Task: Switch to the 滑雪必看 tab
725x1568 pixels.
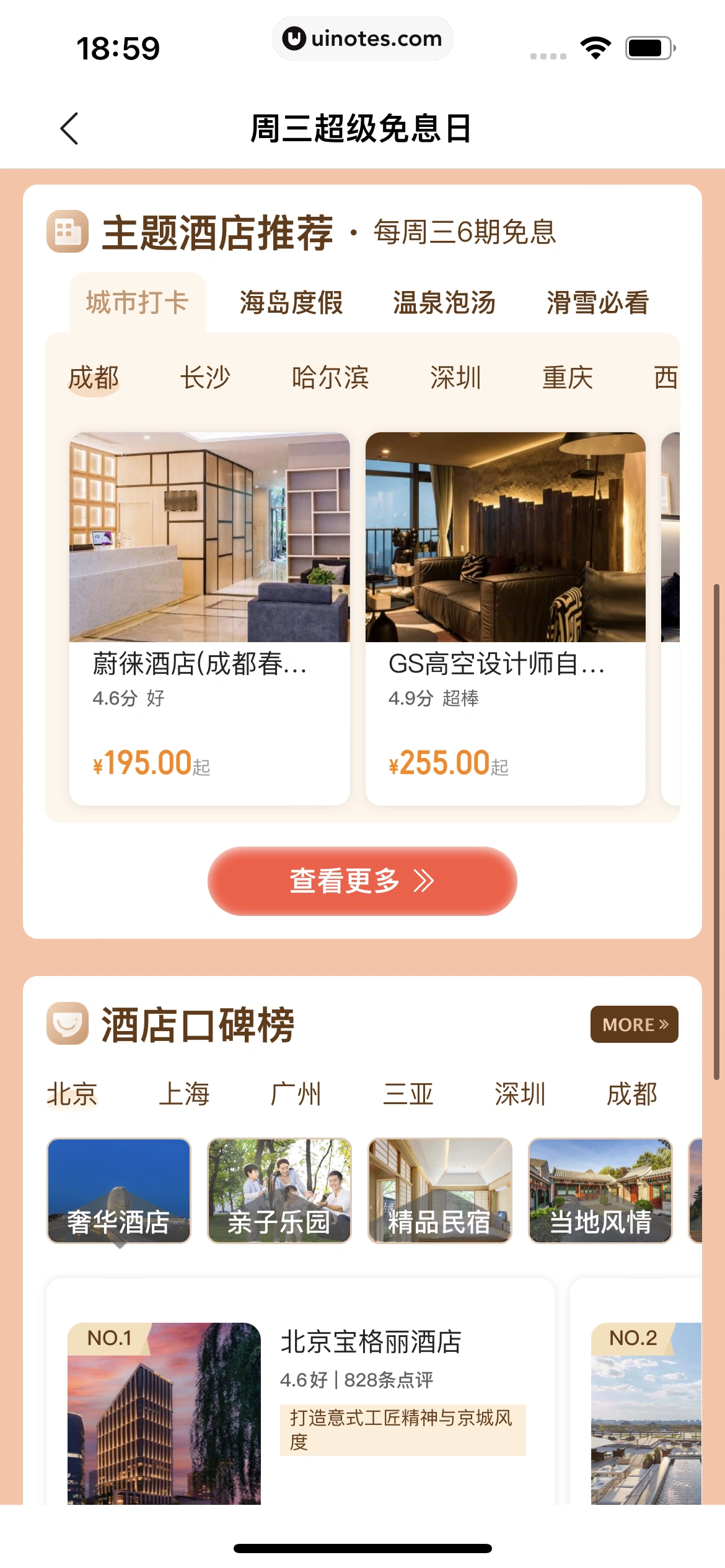Action: point(597,303)
